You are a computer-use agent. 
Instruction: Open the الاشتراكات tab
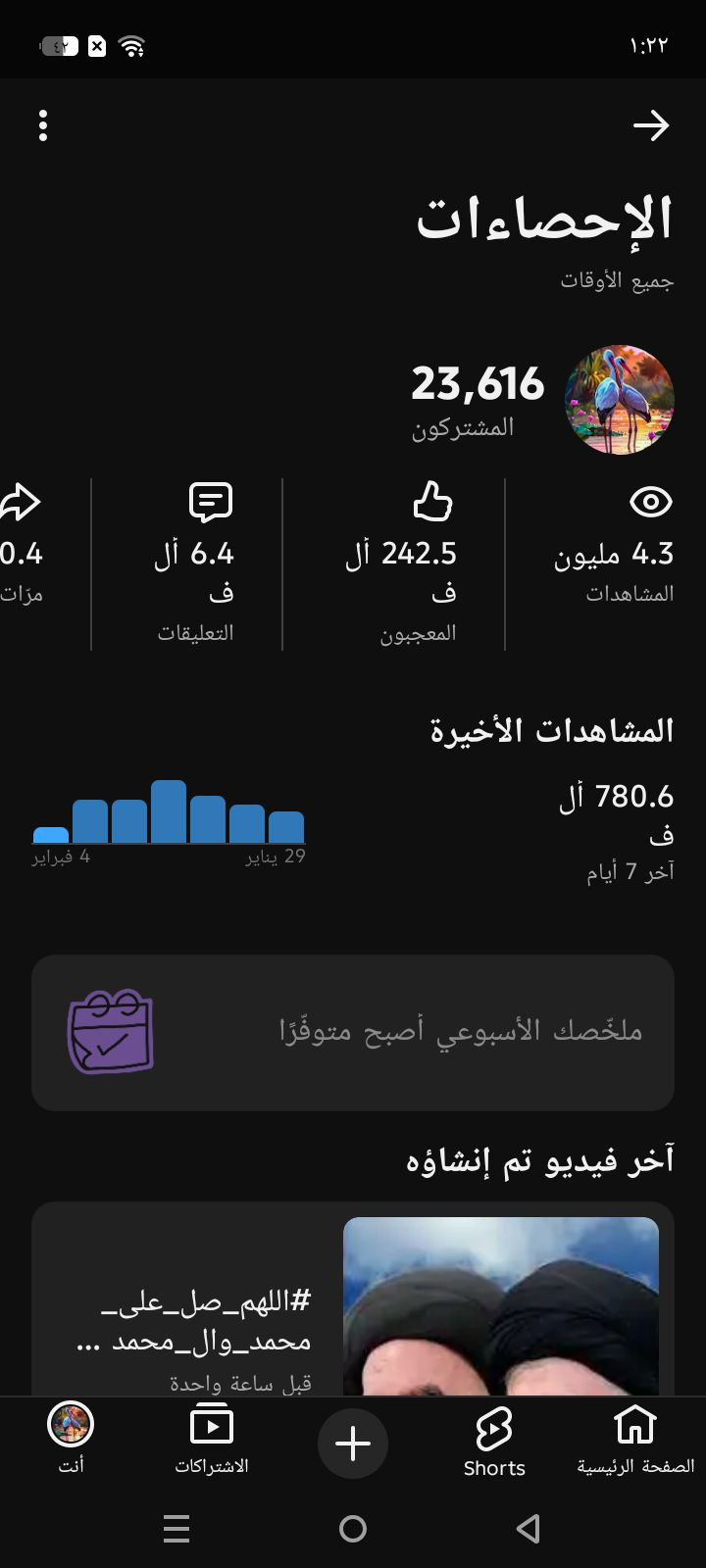tap(212, 1441)
